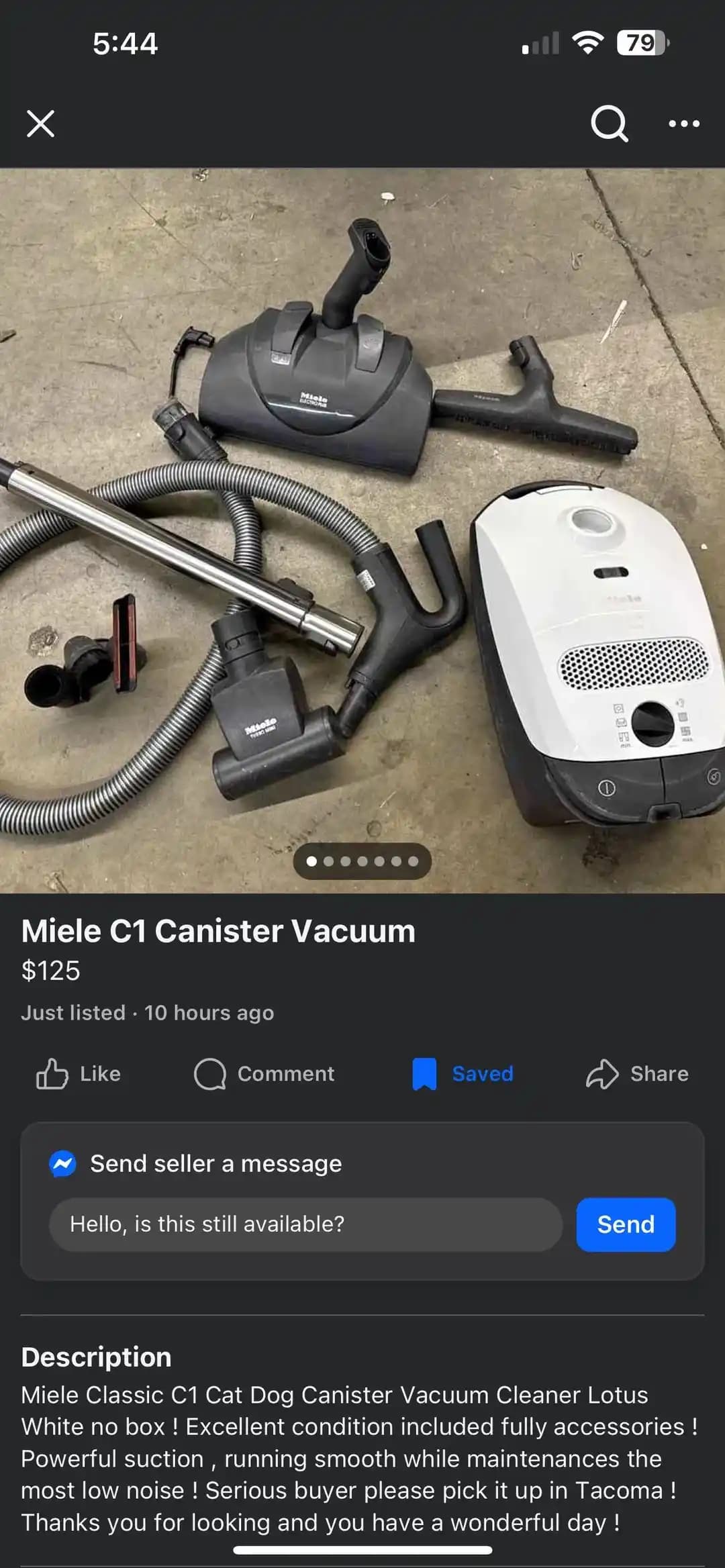
Task: Comment on the listing
Action: (264, 1073)
